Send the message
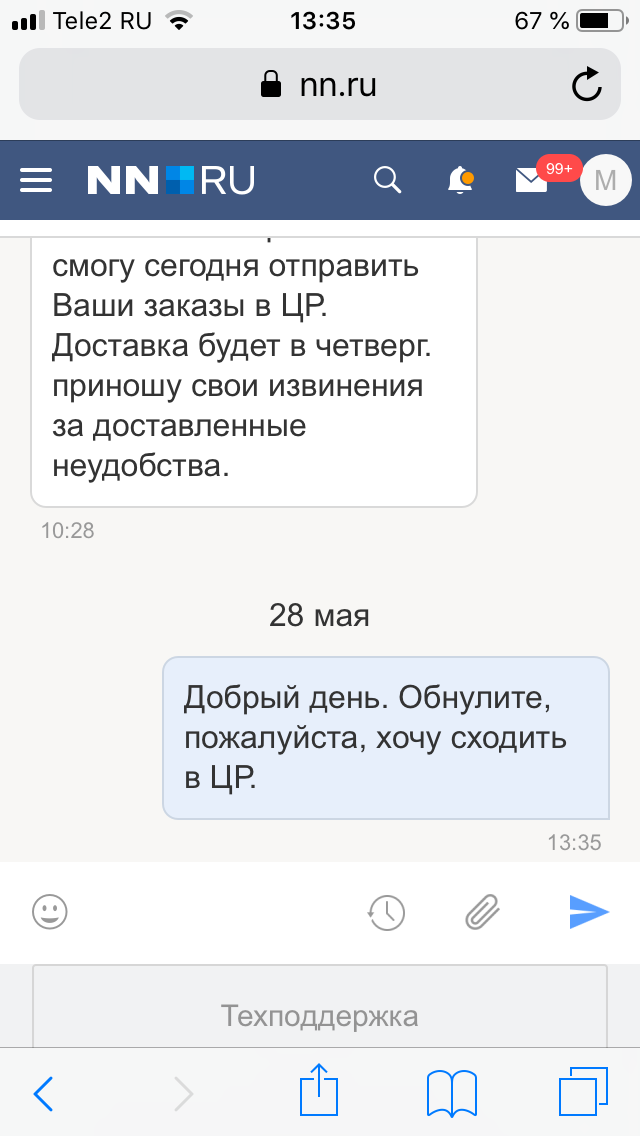Viewport: 640px width, 1136px height. click(589, 911)
